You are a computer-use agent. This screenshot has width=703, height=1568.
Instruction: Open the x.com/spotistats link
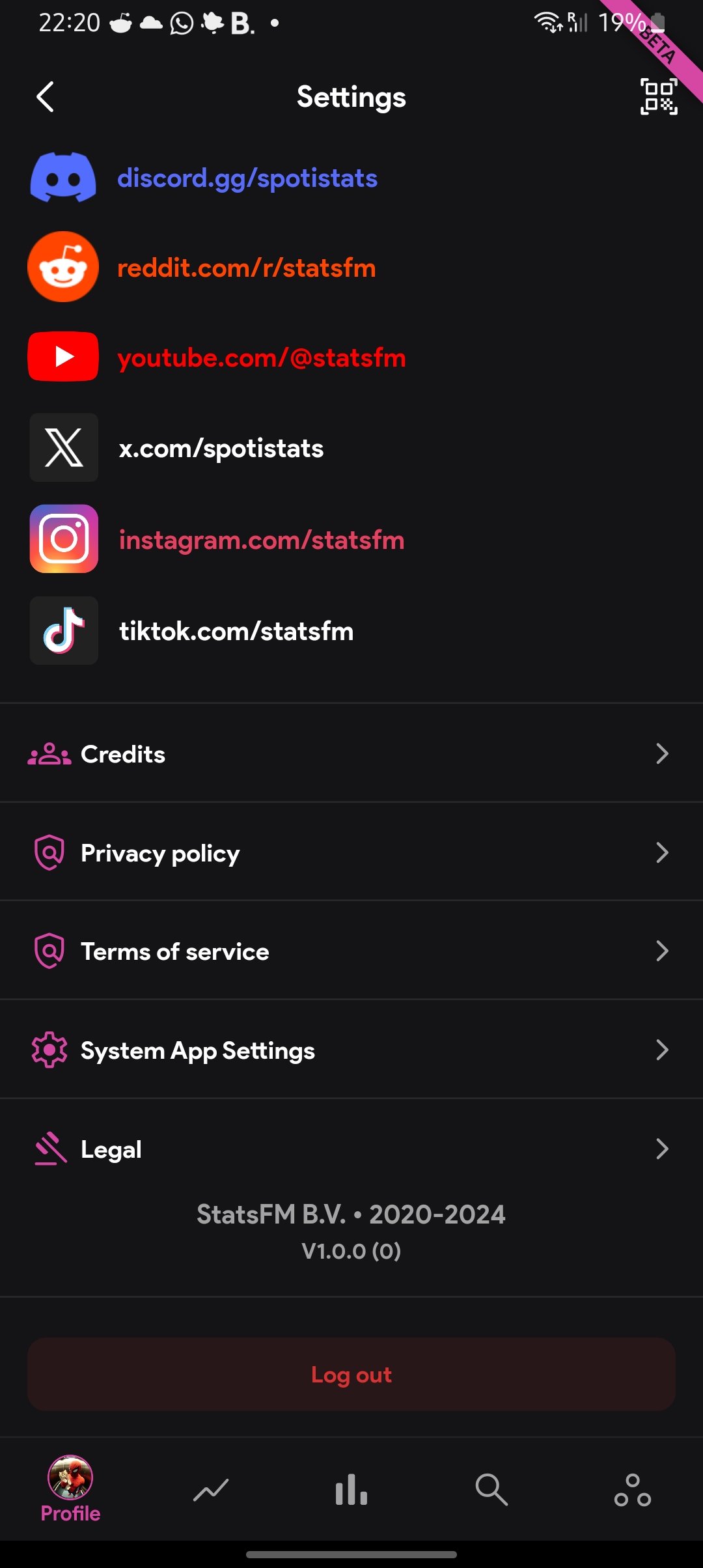[x=221, y=449]
